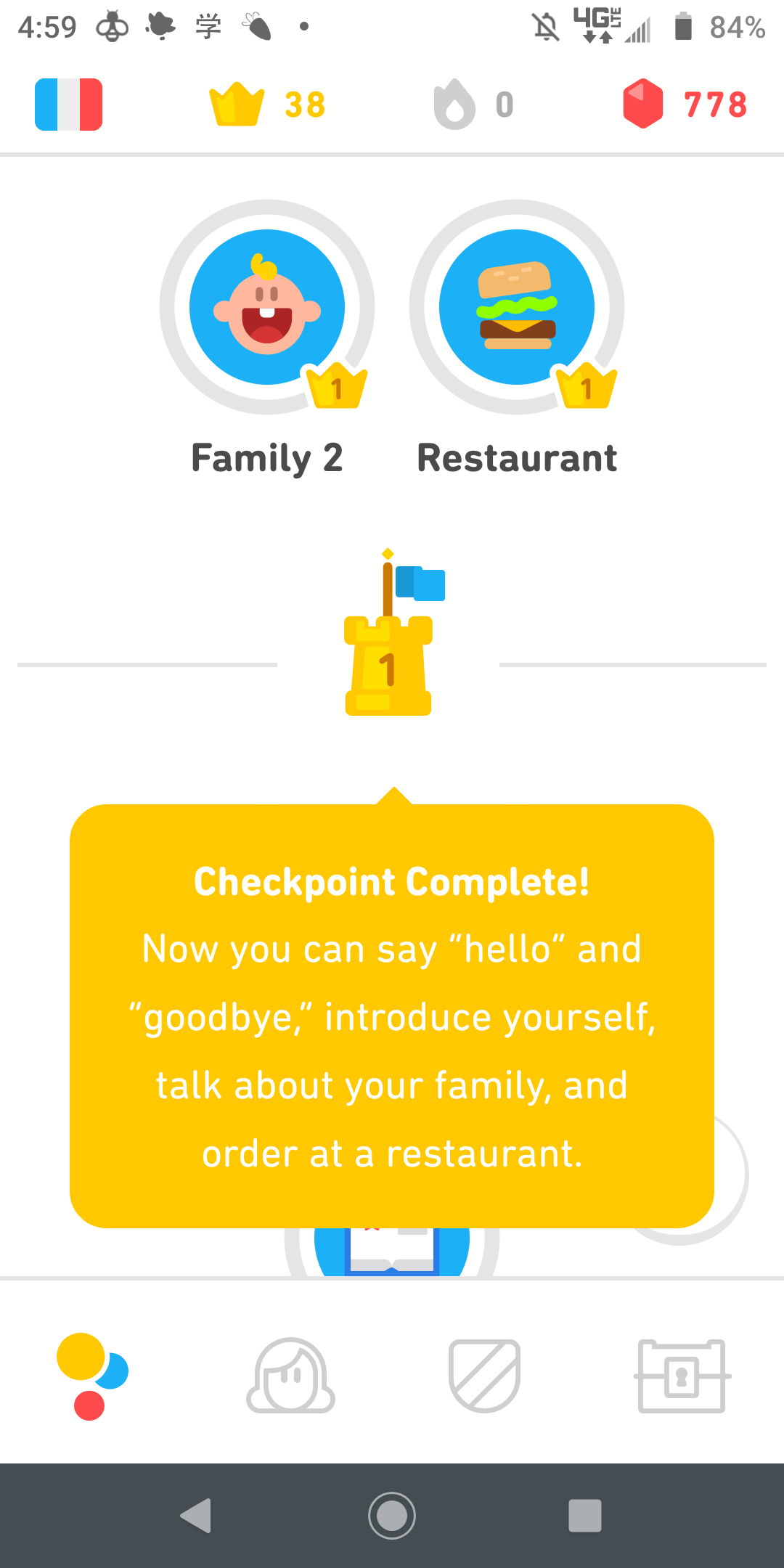
Task: Open the French flag language selector
Action: 68,105
